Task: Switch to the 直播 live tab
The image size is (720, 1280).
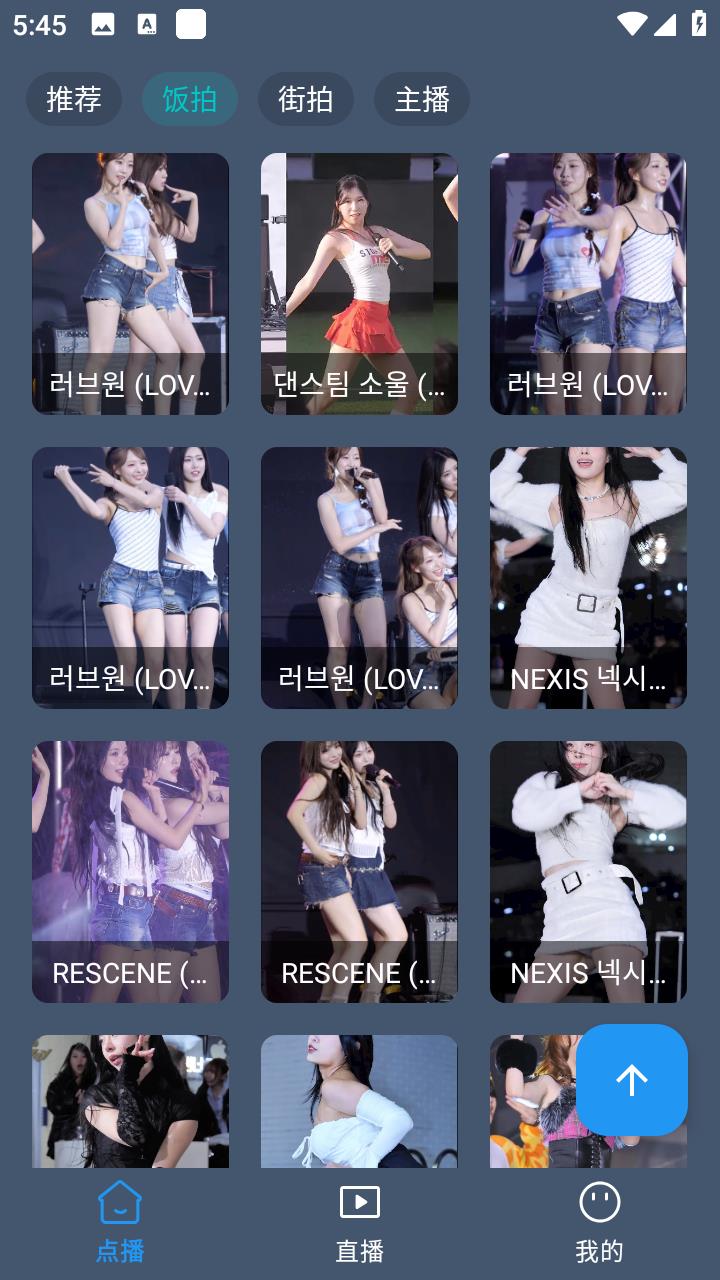Action: pyautogui.click(x=360, y=1221)
